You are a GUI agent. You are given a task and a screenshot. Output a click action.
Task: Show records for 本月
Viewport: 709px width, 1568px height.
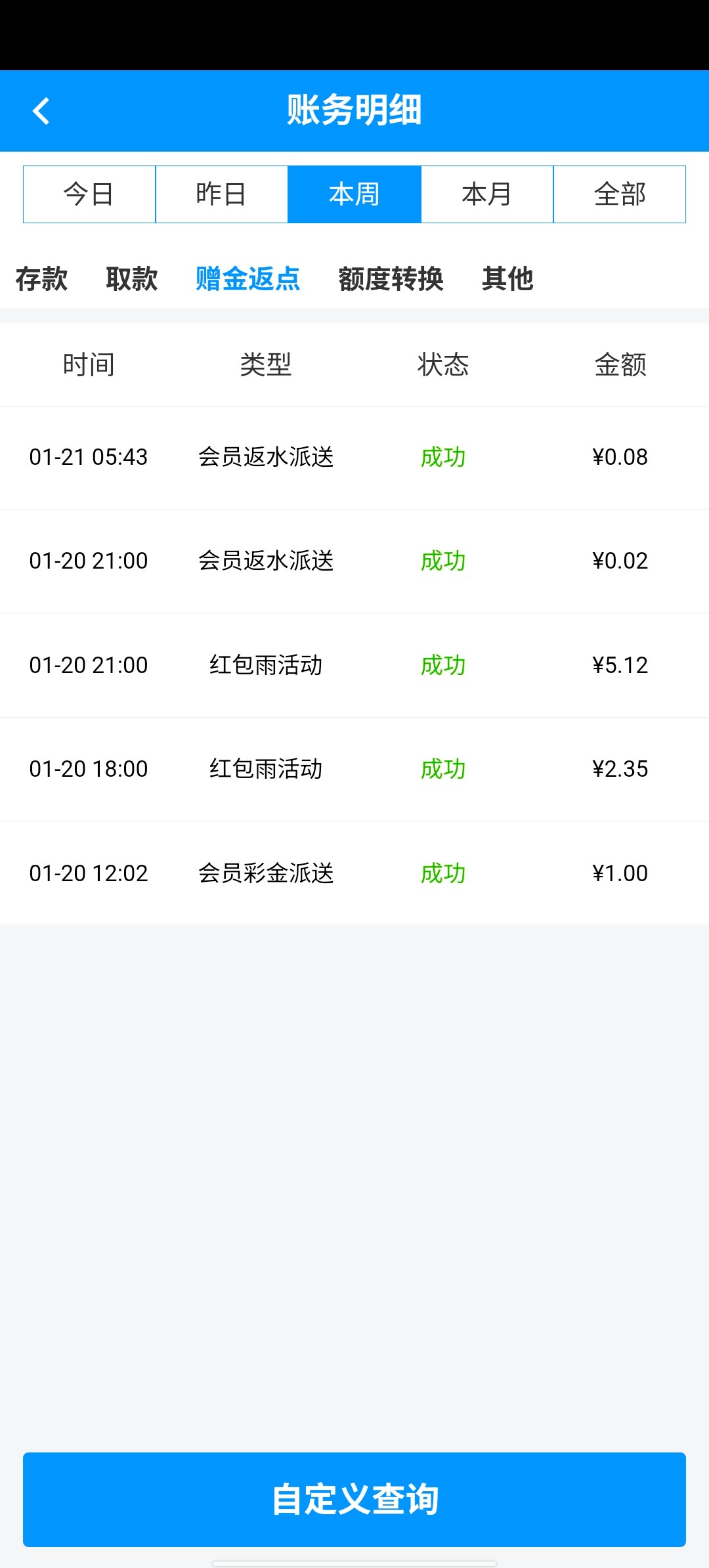(x=487, y=194)
